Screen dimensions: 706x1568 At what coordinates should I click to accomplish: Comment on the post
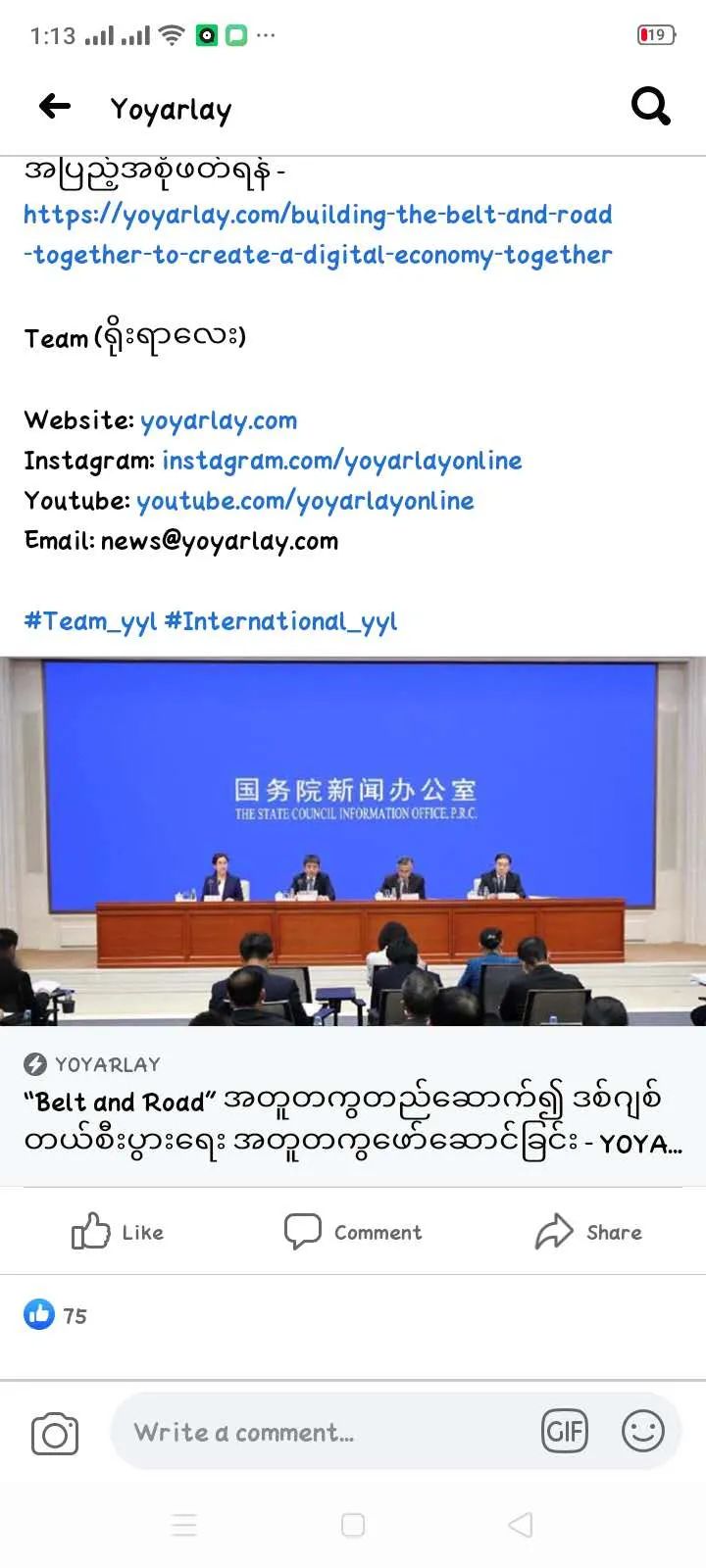[x=353, y=1232]
